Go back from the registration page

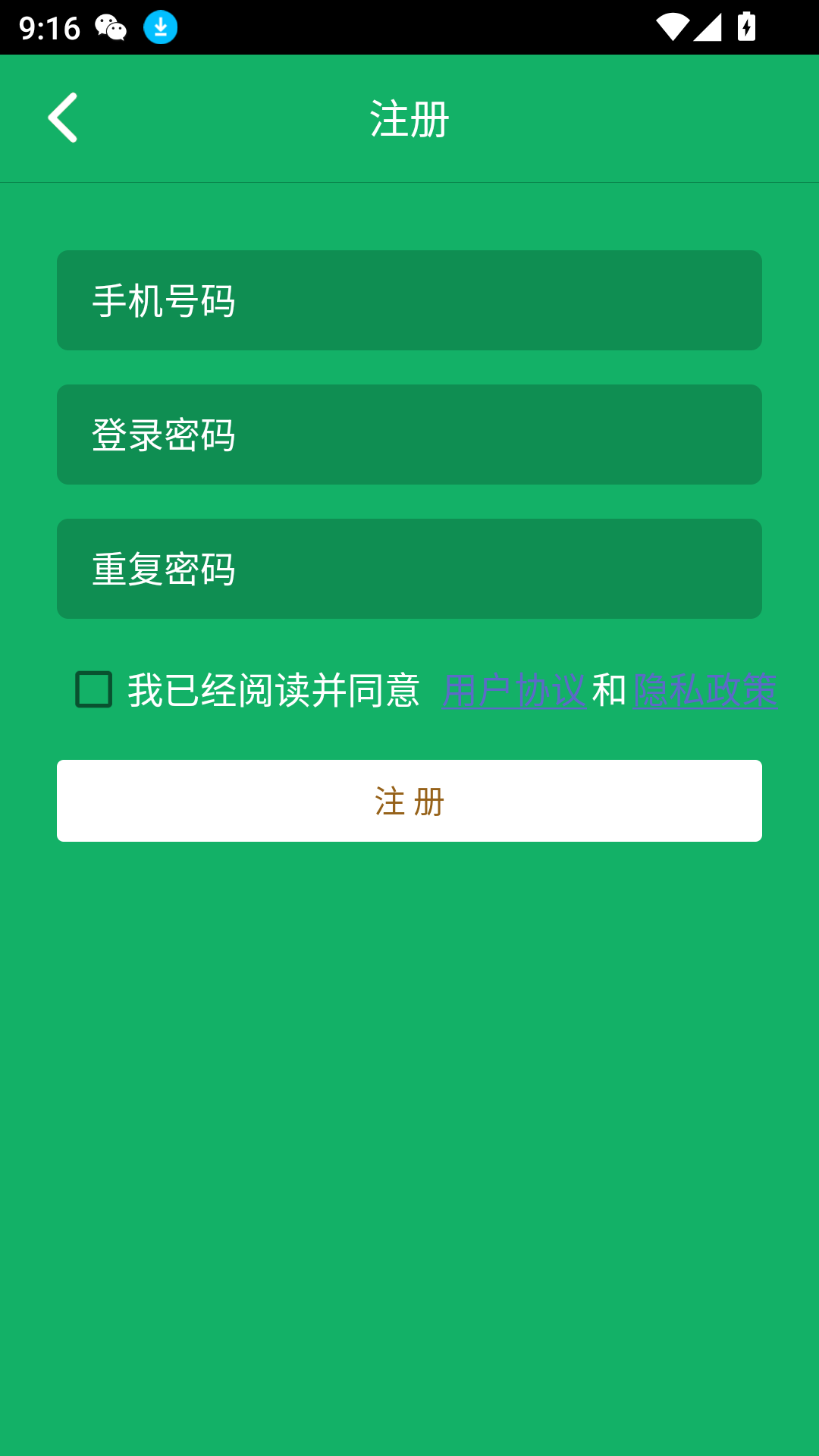point(63,118)
